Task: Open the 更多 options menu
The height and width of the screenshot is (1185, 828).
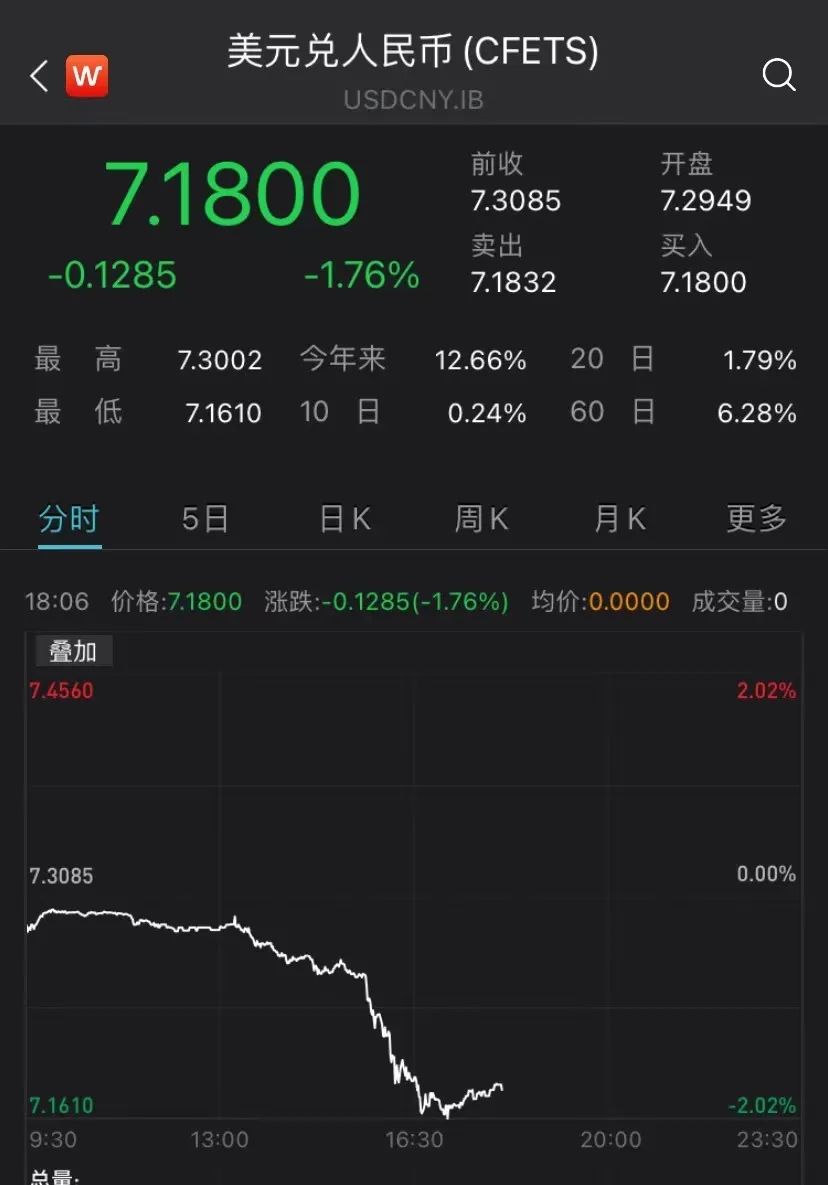Action: coord(755,519)
